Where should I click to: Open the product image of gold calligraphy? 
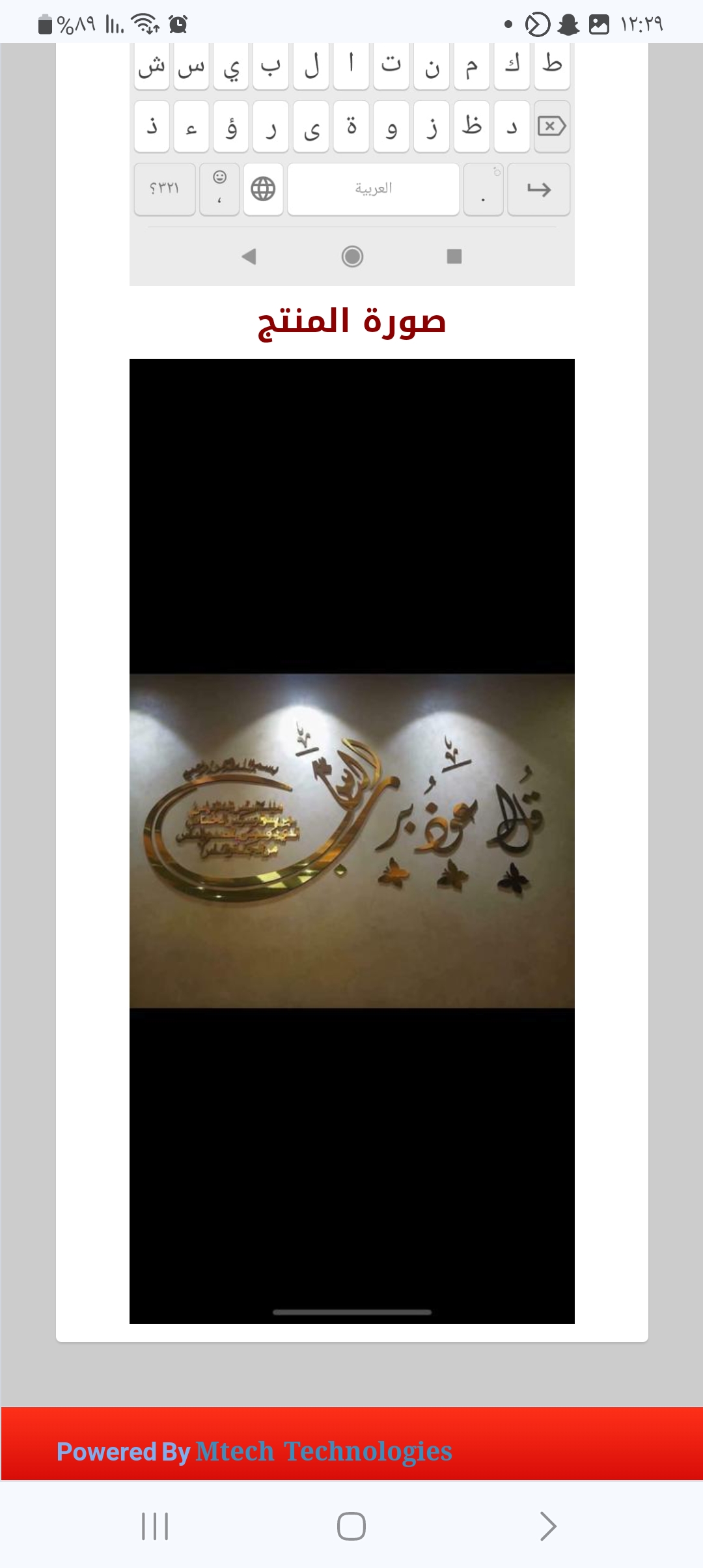(351, 840)
